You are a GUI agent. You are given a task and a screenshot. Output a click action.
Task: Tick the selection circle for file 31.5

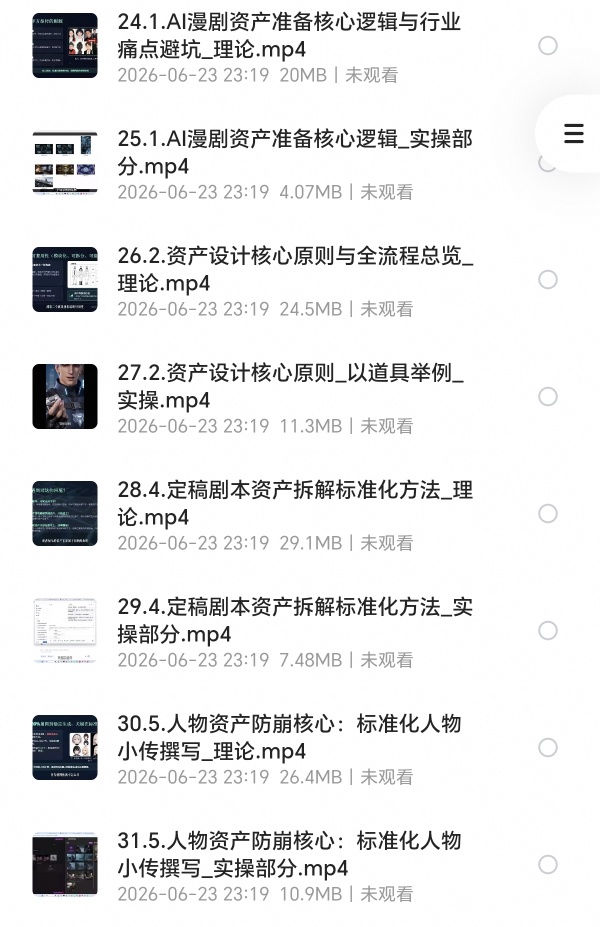coord(548,865)
